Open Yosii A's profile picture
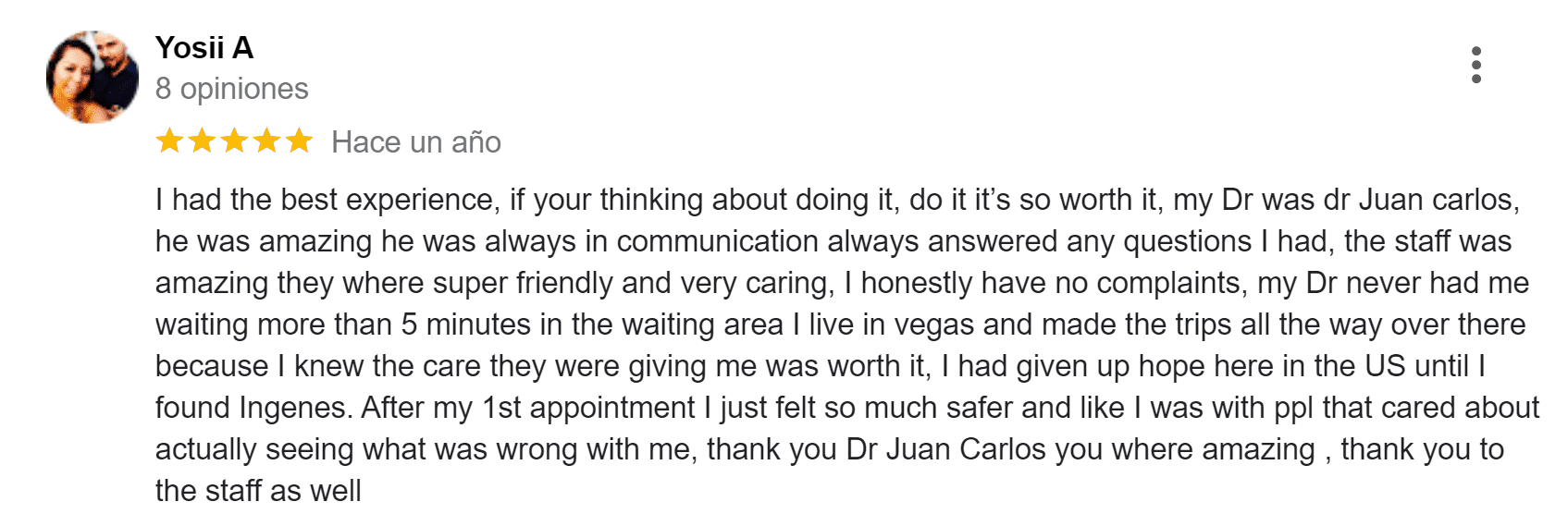The image size is (1568, 514). pos(92,77)
